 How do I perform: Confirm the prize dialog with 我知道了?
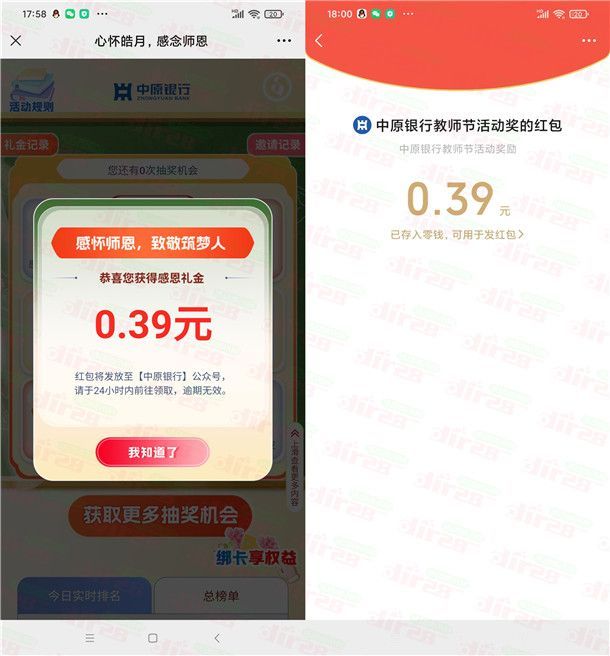click(x=153, y=452)
